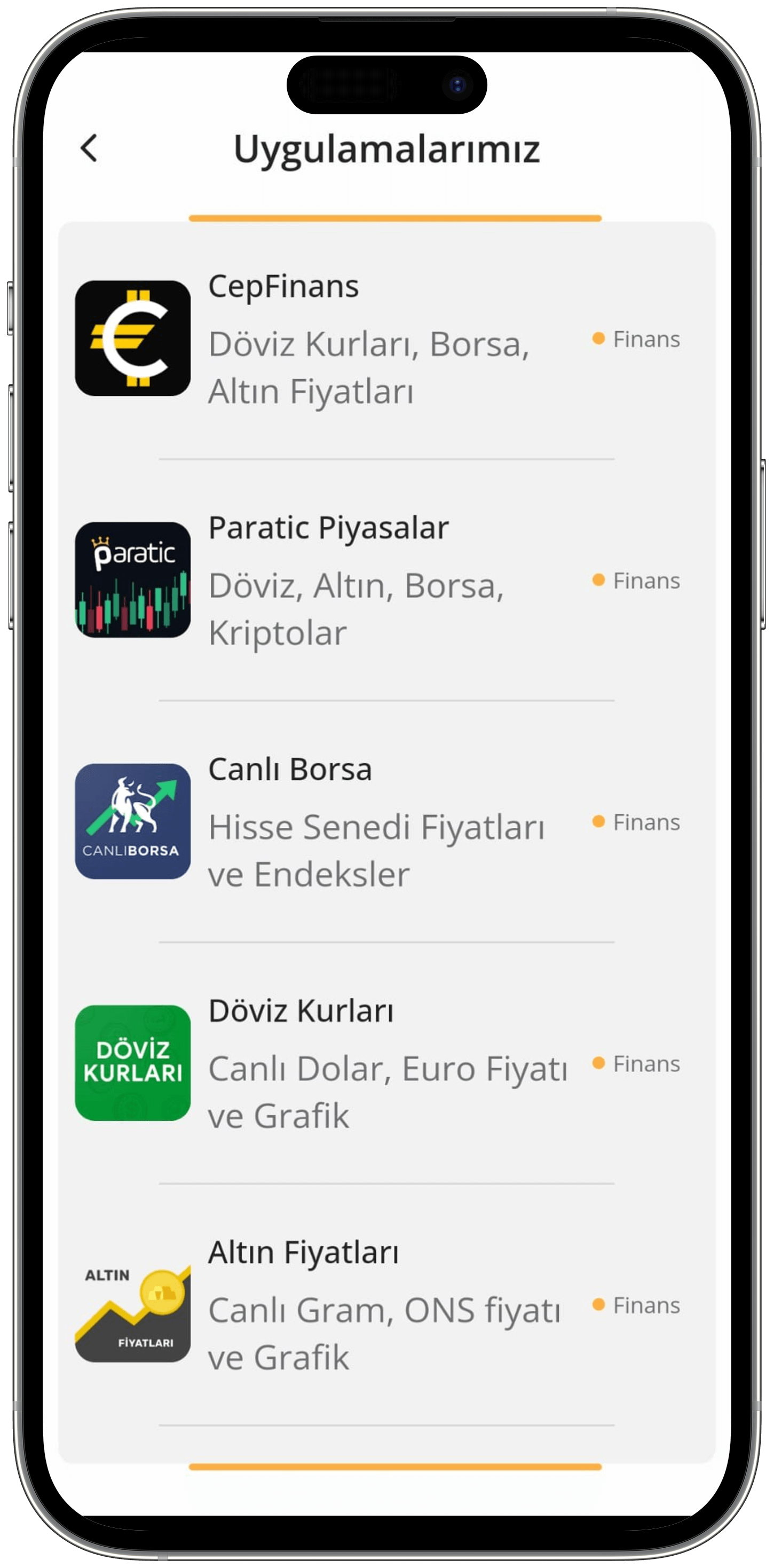Open the green Döviz Kurları icon
Screen dimensions: 774x1568
tap(133, 1062)
